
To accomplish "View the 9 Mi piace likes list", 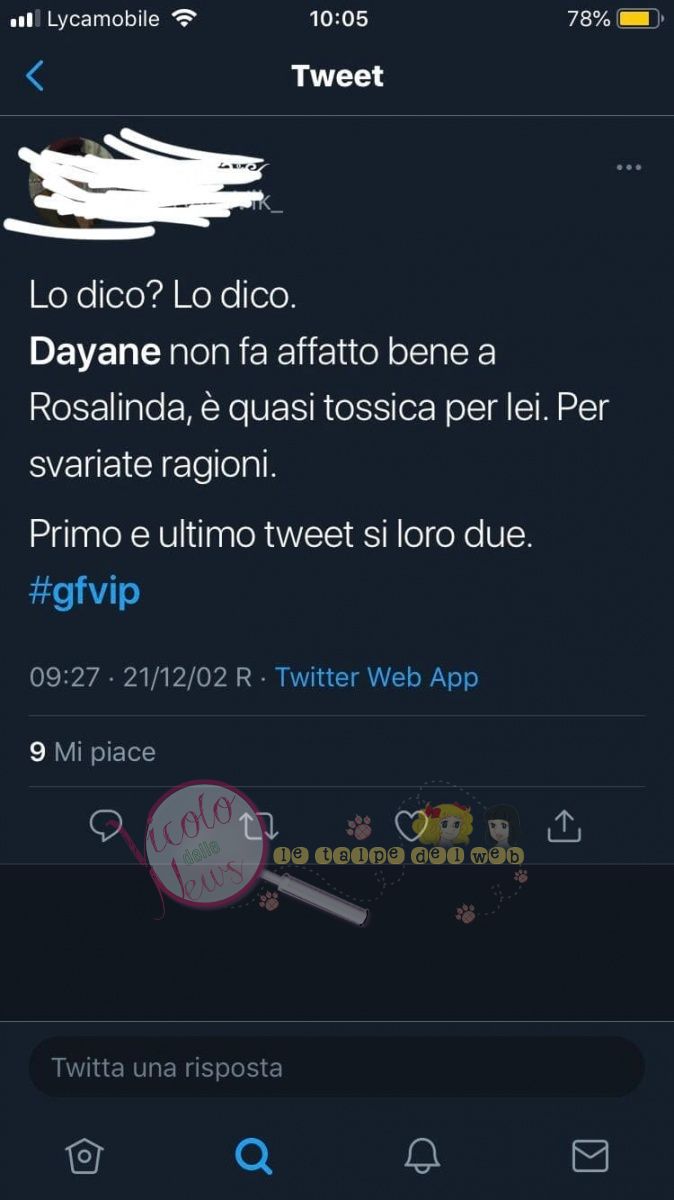I will pyautogui.click(x=92, y=752).
